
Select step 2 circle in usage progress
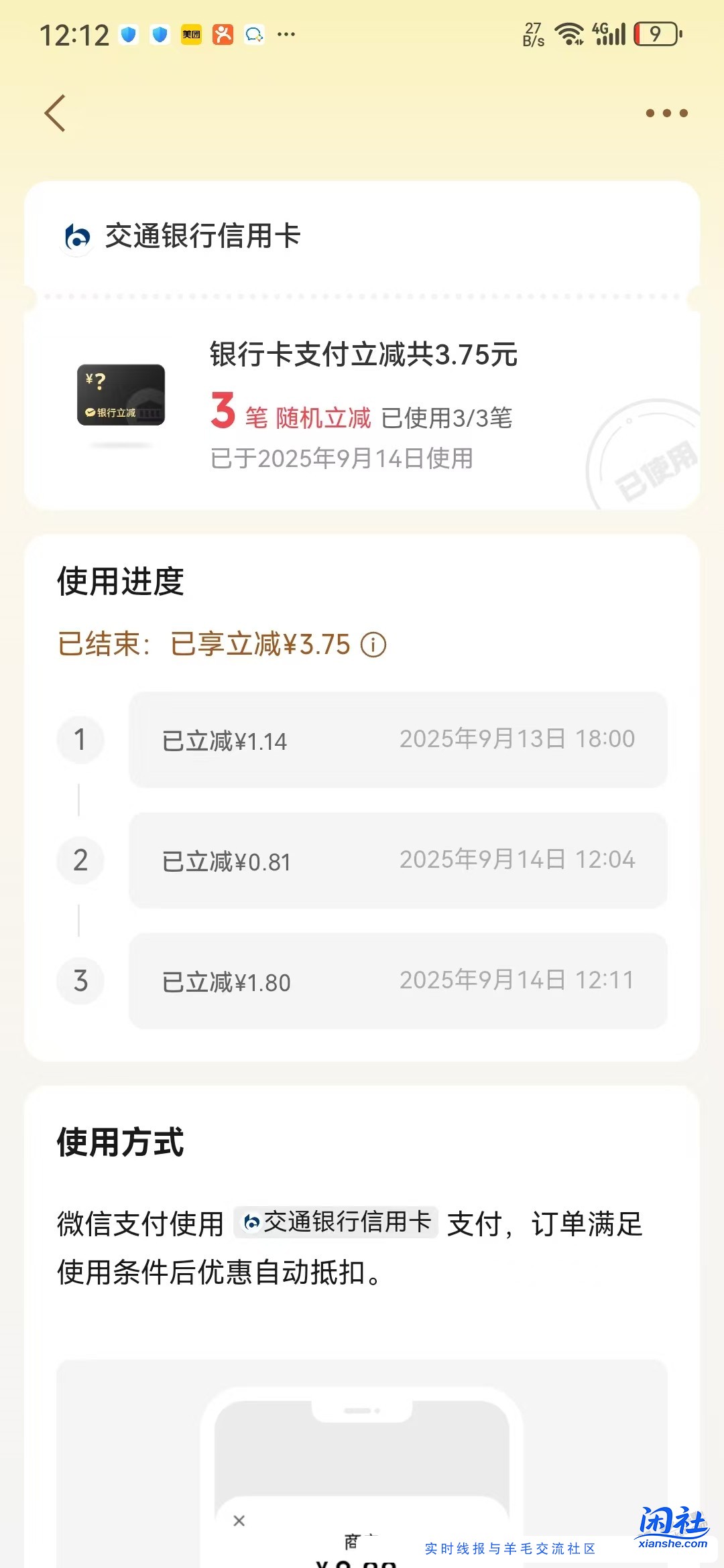point(80,861)
